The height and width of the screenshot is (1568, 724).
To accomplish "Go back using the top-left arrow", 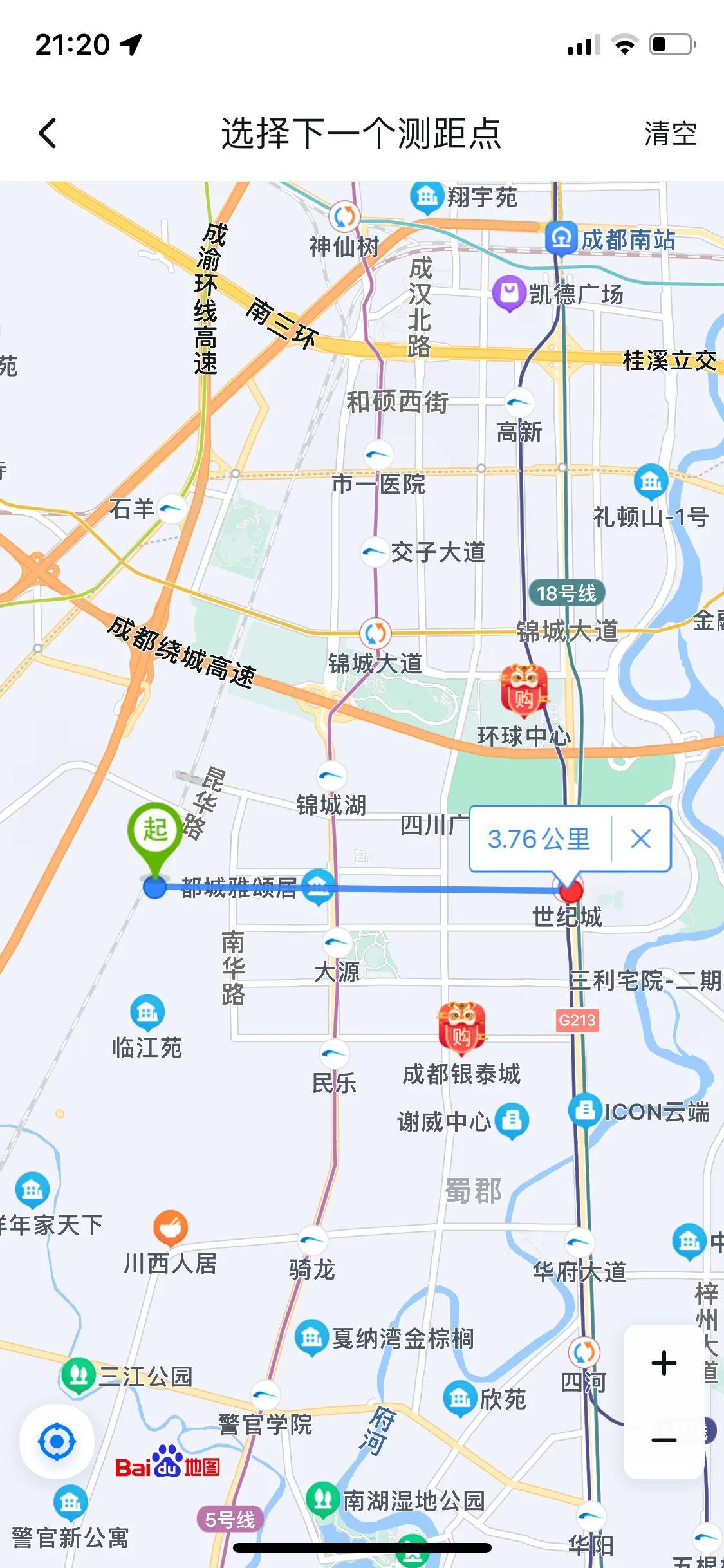I will point(48,133).
